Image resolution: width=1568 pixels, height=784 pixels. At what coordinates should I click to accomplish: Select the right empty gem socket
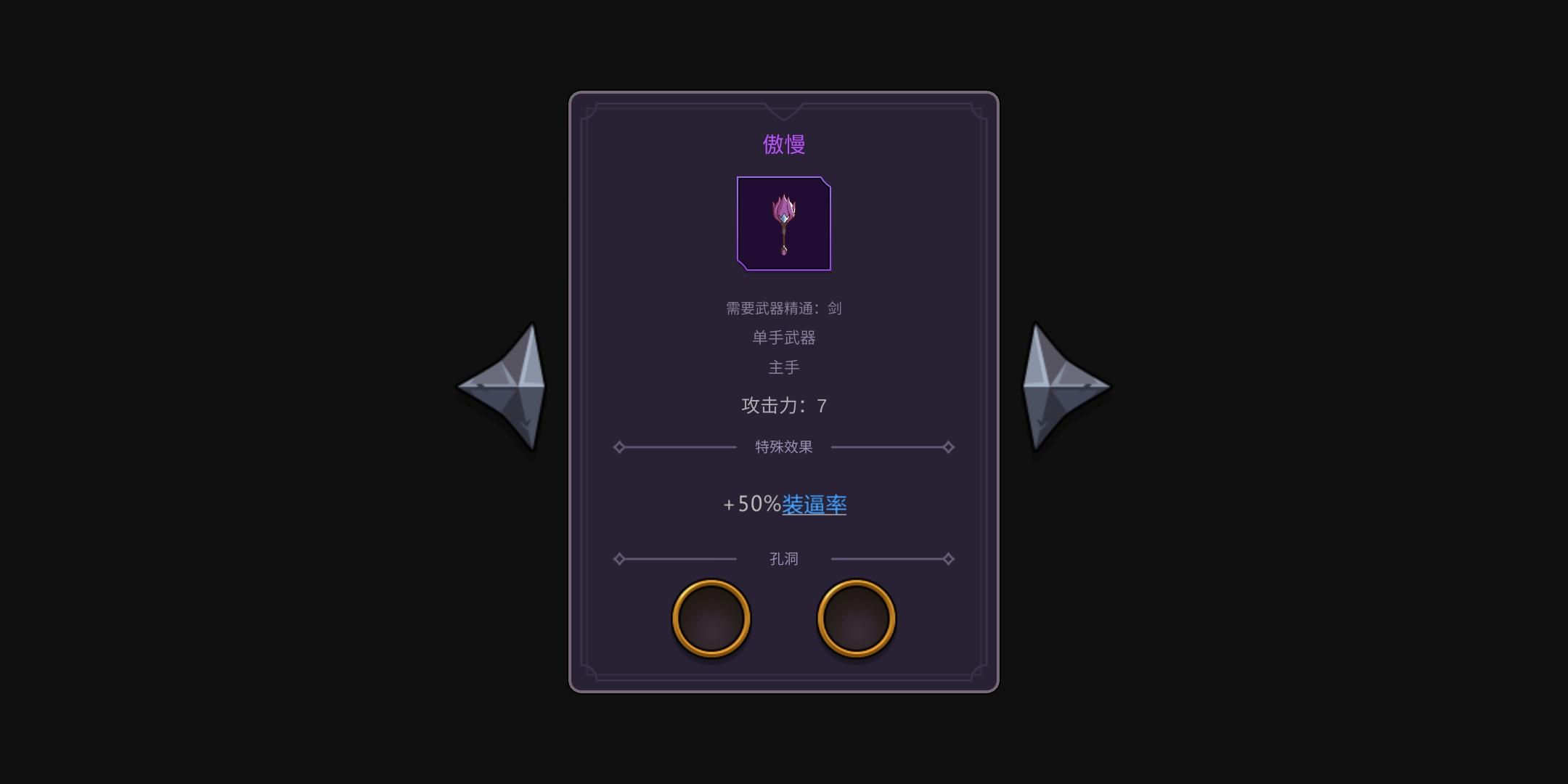857,618
